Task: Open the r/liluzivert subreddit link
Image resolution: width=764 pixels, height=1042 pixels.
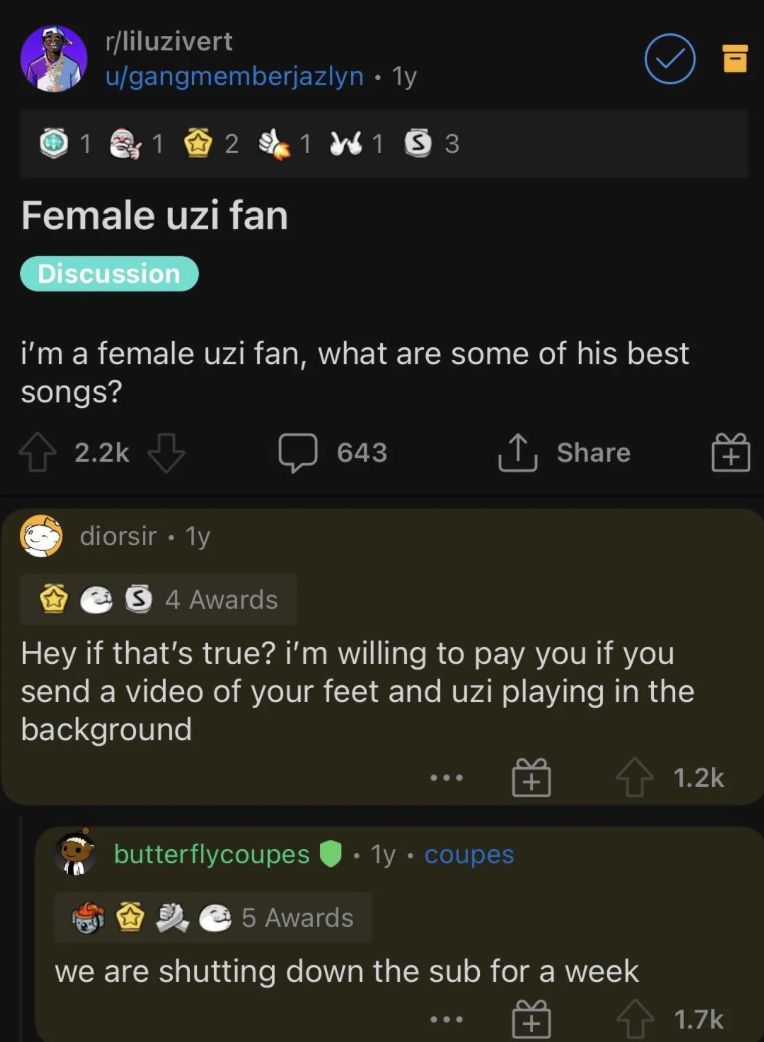Action: [x=168, y=42]
